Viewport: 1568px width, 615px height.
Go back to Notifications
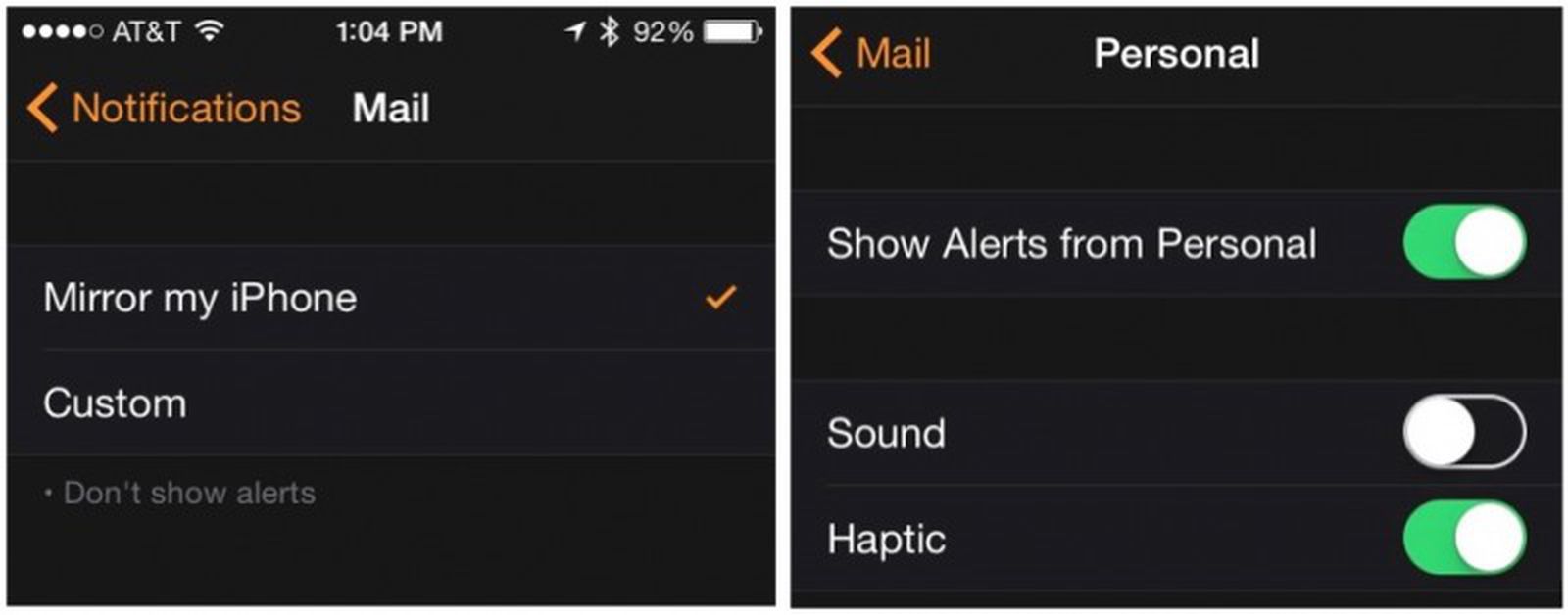pyautogui.click(x=165, y=108)
